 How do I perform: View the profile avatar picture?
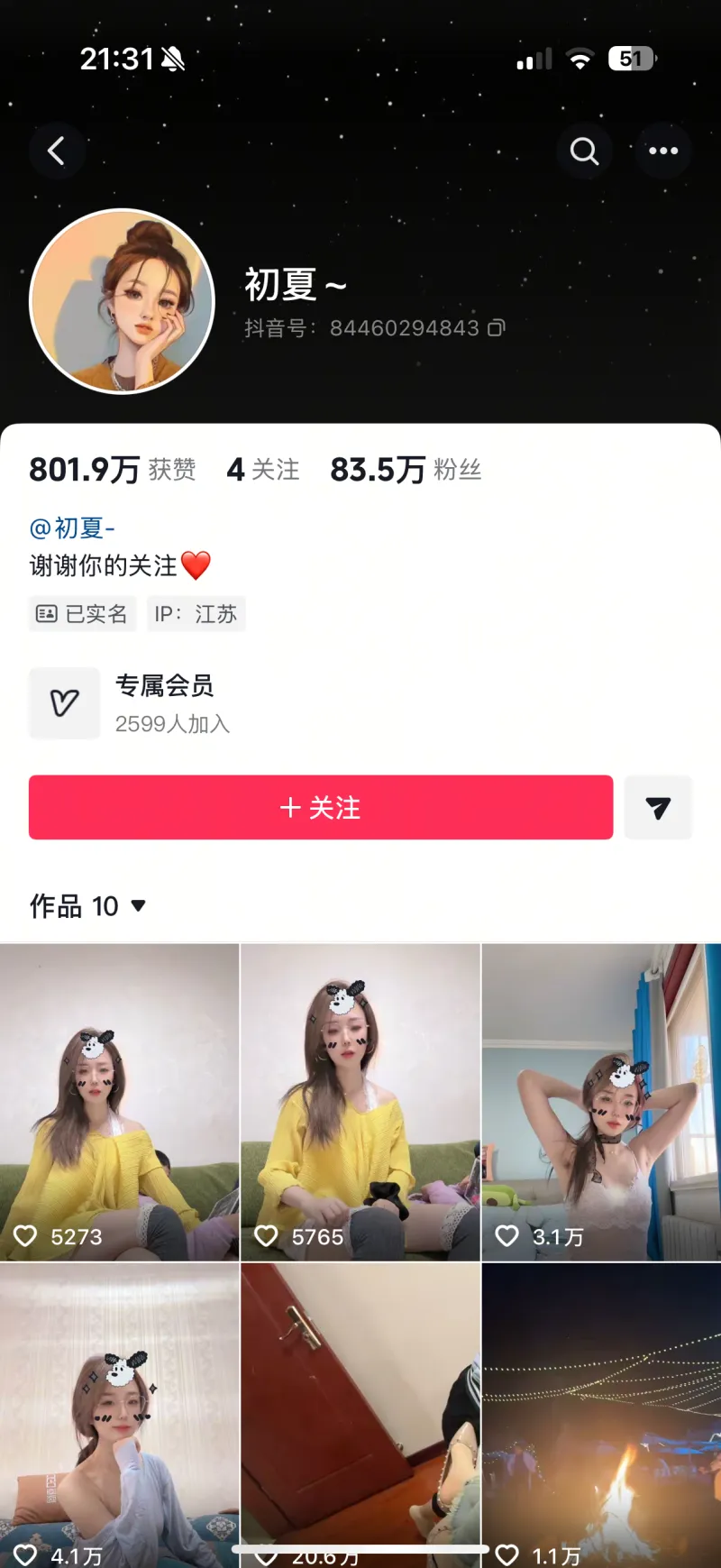pos(123,301)
